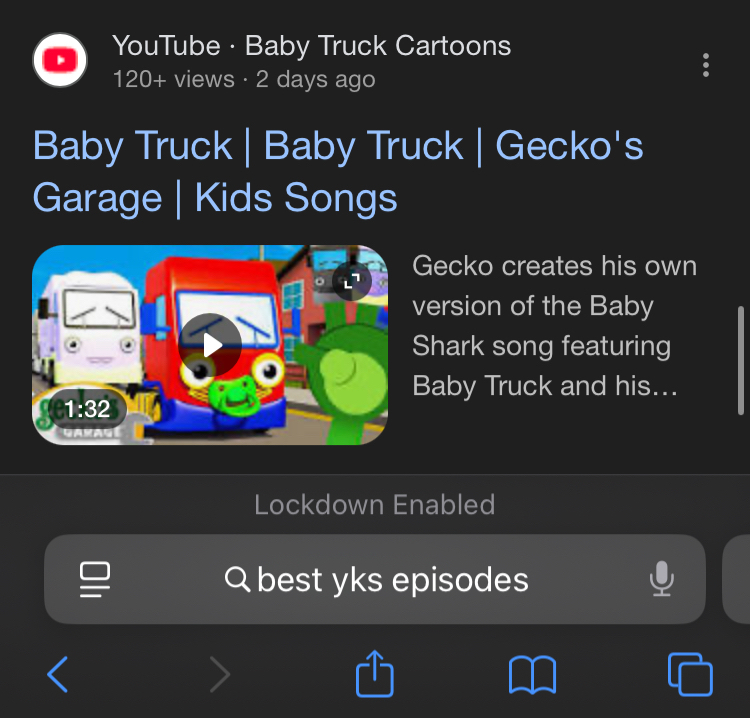Go back to the previous page

pyautogui.click(x=58, y=675)
